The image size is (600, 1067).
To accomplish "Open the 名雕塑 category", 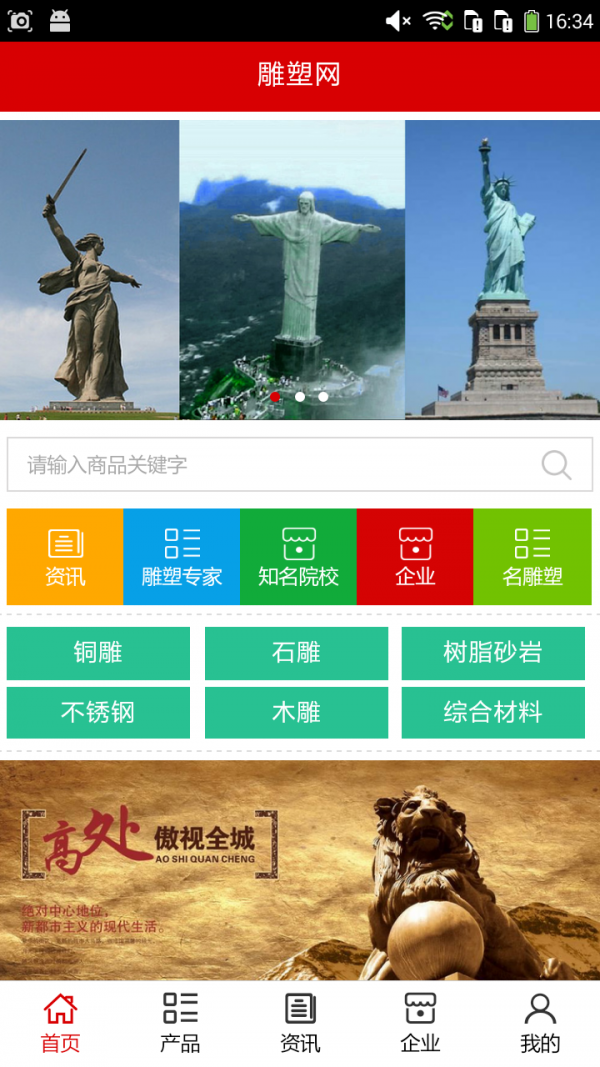I will pos(532,557).
